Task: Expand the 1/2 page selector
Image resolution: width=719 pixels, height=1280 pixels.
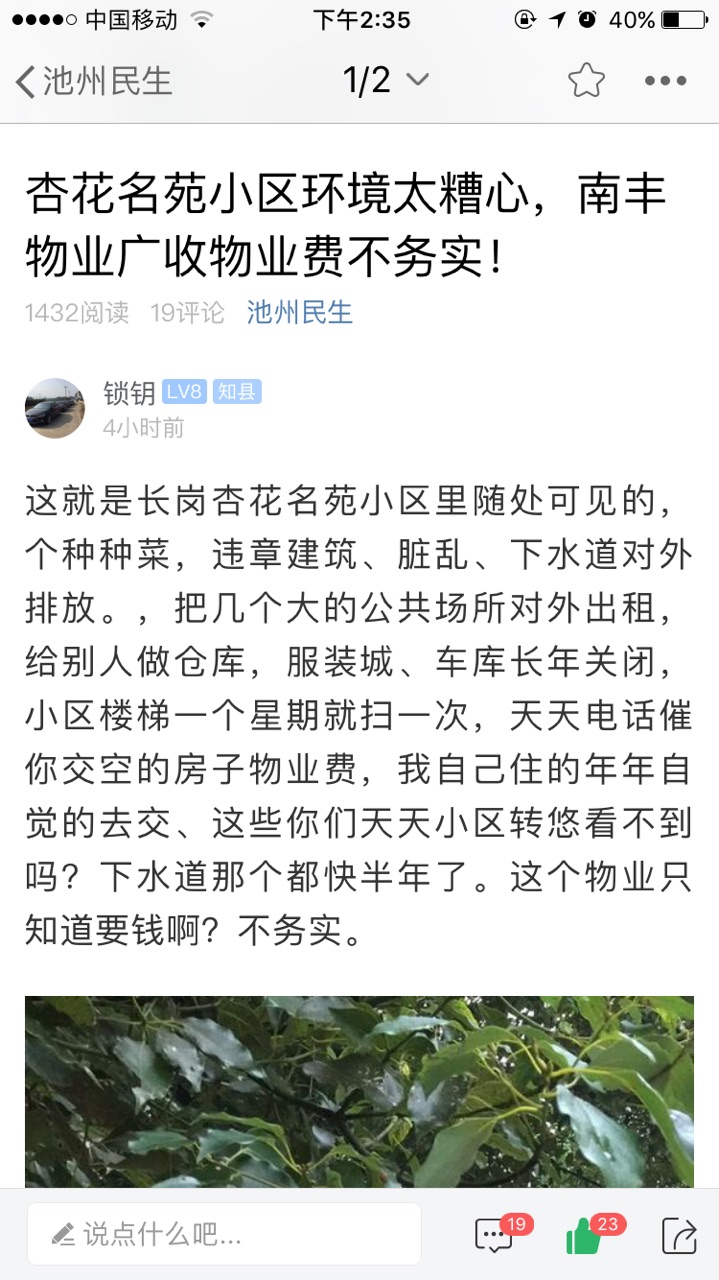Action: [386, 80]
